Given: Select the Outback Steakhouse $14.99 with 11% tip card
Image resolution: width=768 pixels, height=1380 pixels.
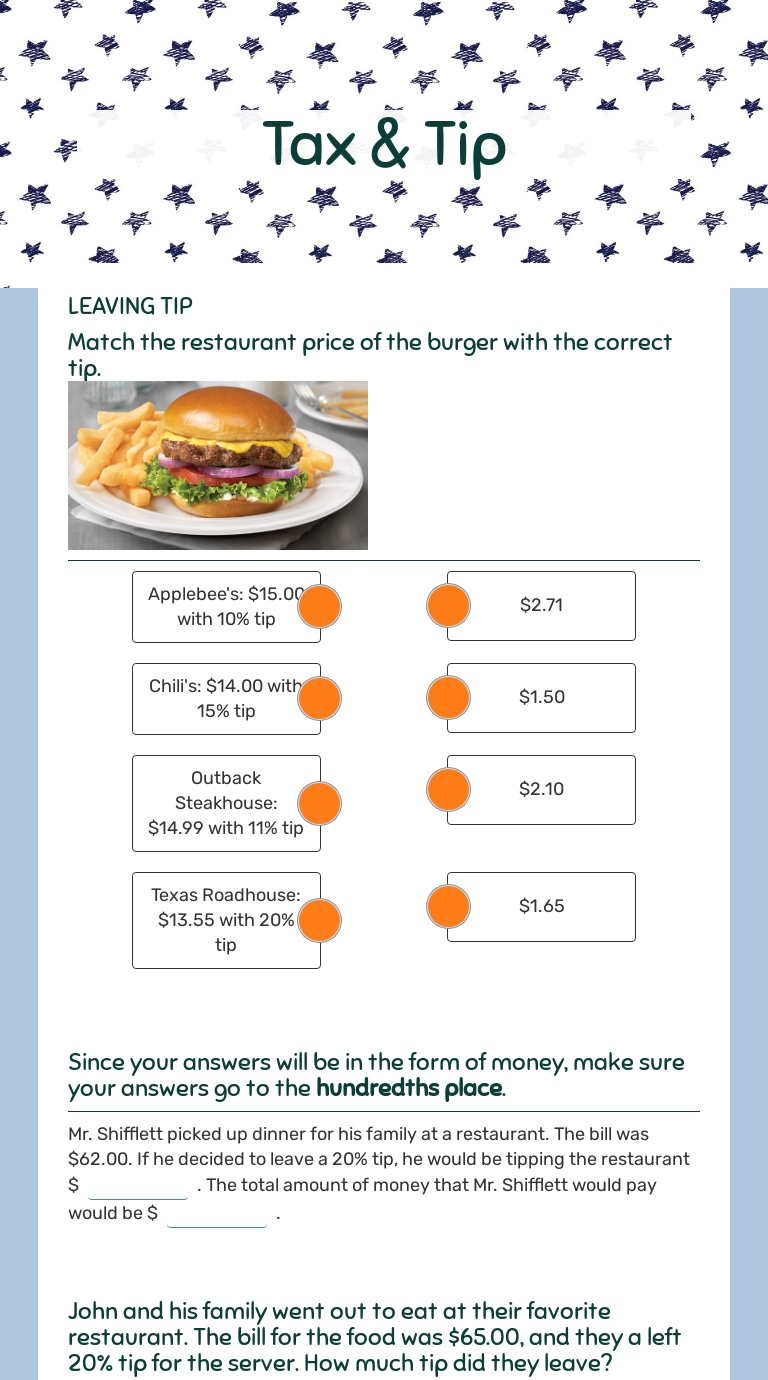Looking at the screenshot, I should point(225,803).
